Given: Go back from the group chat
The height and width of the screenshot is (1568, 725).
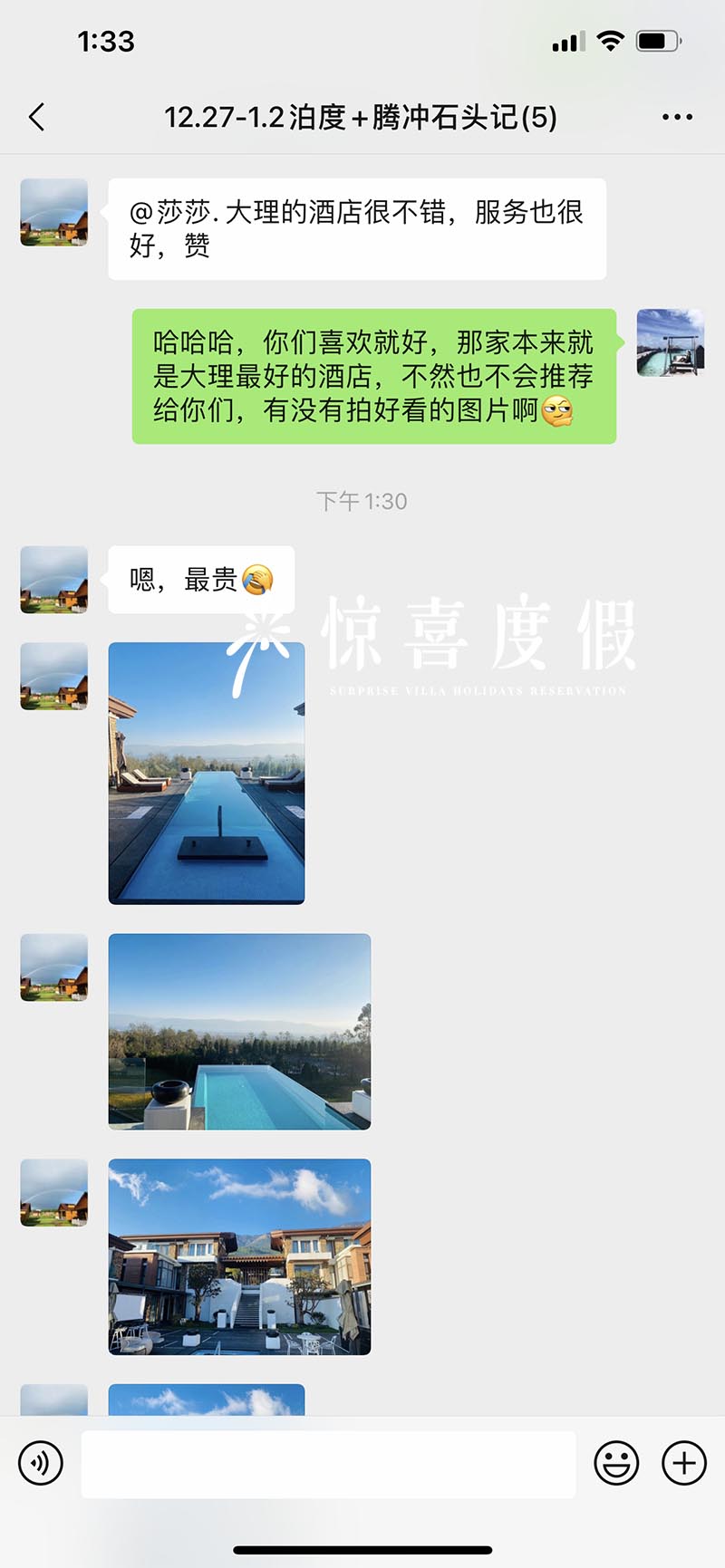Looking at the screenshot, I should pos(37,117).
